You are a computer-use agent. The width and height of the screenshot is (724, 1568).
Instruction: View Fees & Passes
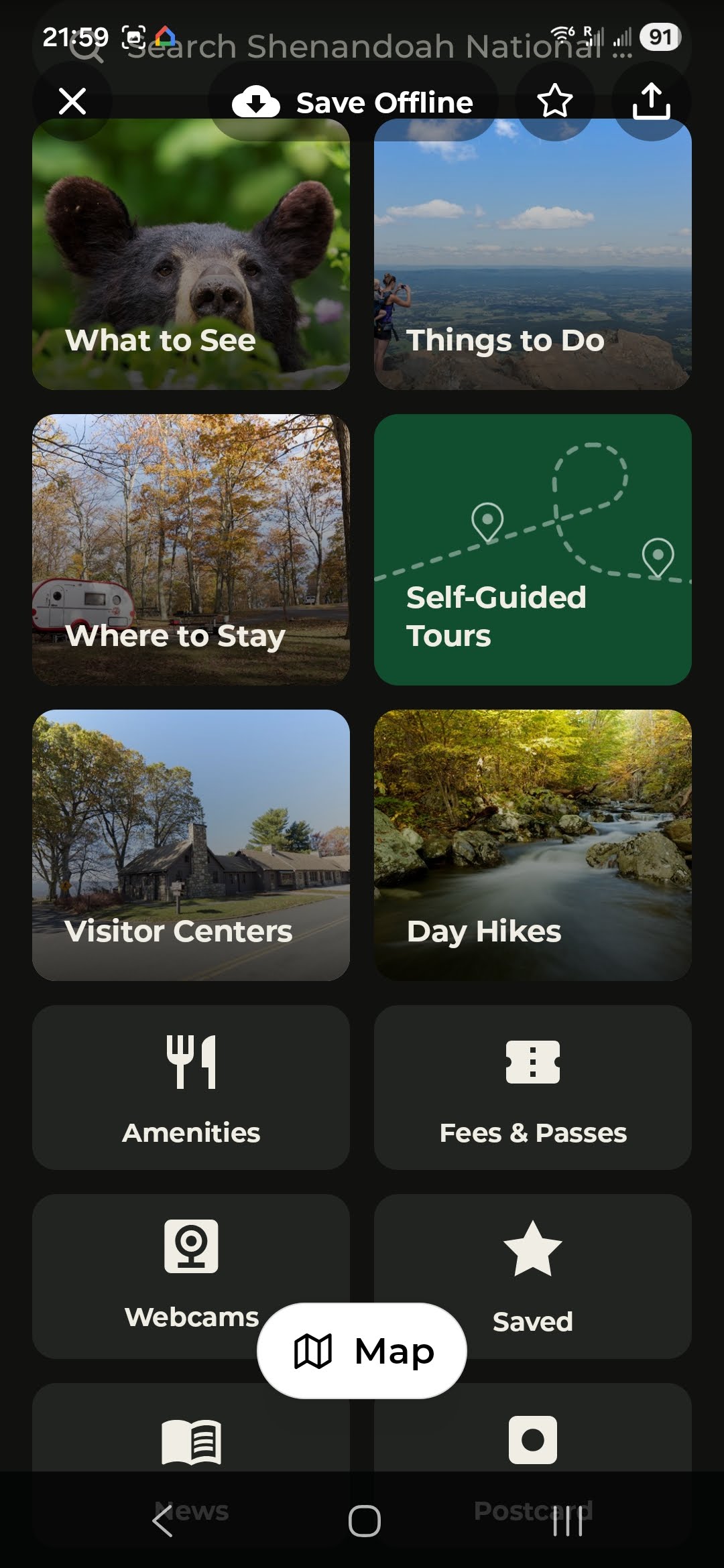(532, 1087)
